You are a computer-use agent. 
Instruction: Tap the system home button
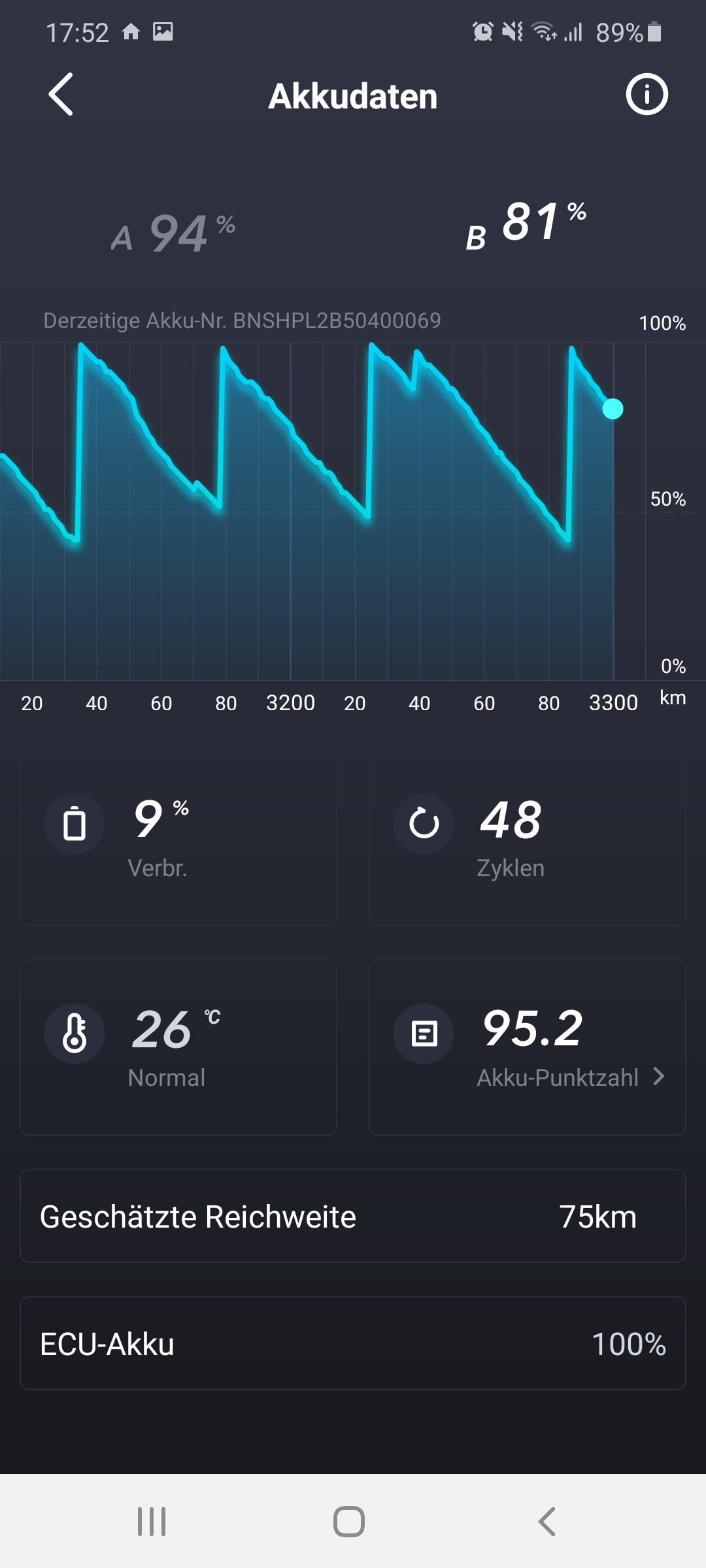click(x=349, y=1522)
